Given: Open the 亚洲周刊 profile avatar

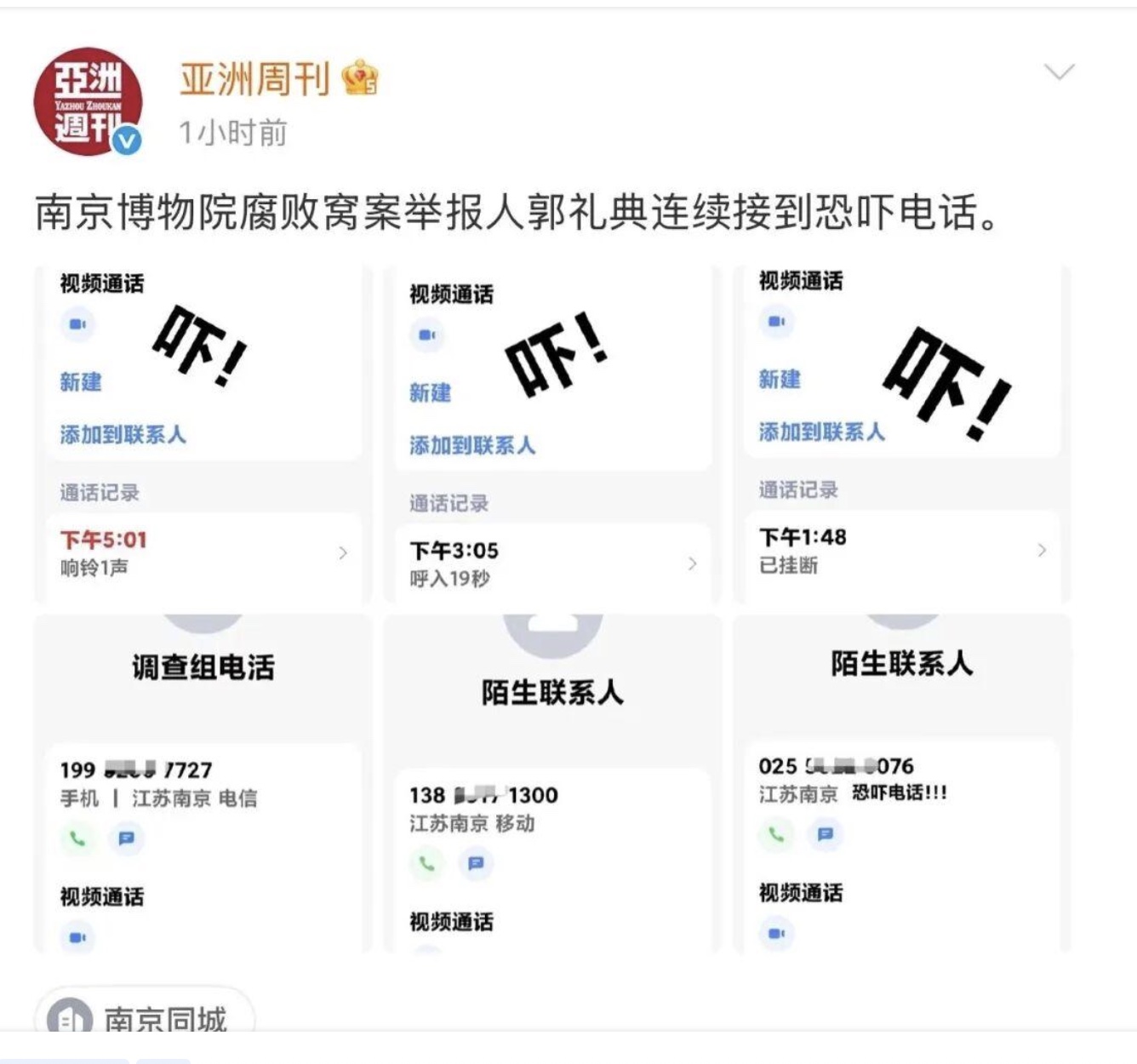Looking at the screenshot, I should (x=87, y=102).
